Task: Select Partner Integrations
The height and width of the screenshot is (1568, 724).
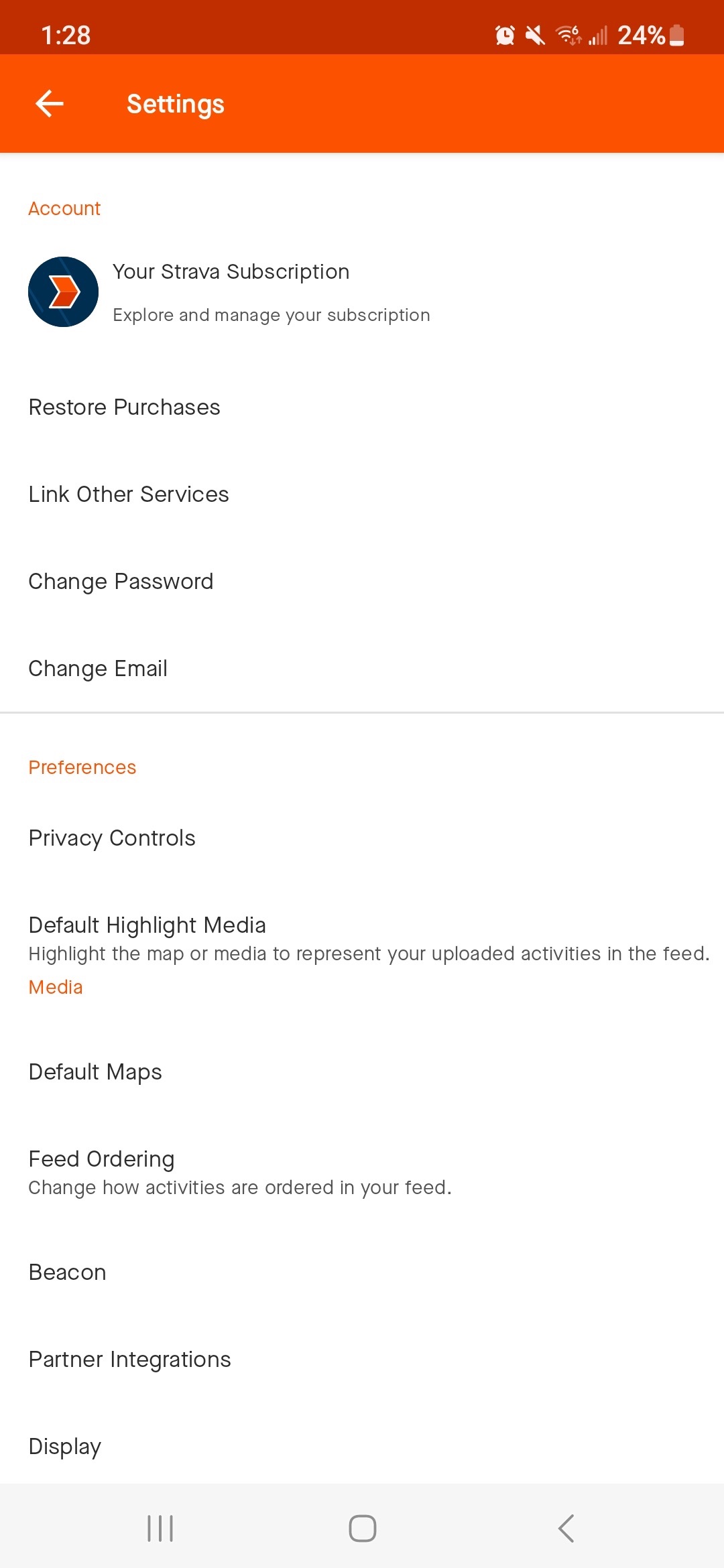Action: [x=129, y=1359]
